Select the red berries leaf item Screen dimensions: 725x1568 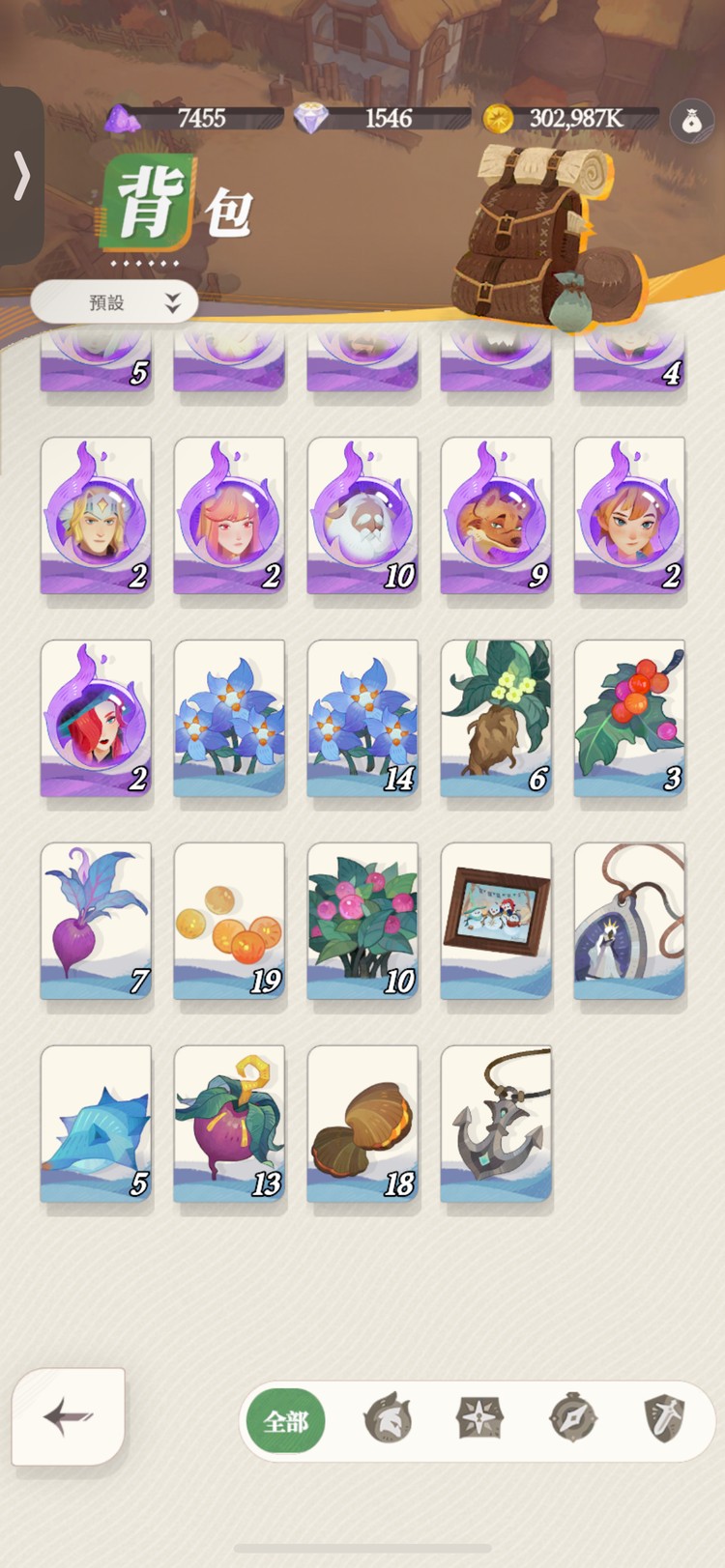coord(629,718)
